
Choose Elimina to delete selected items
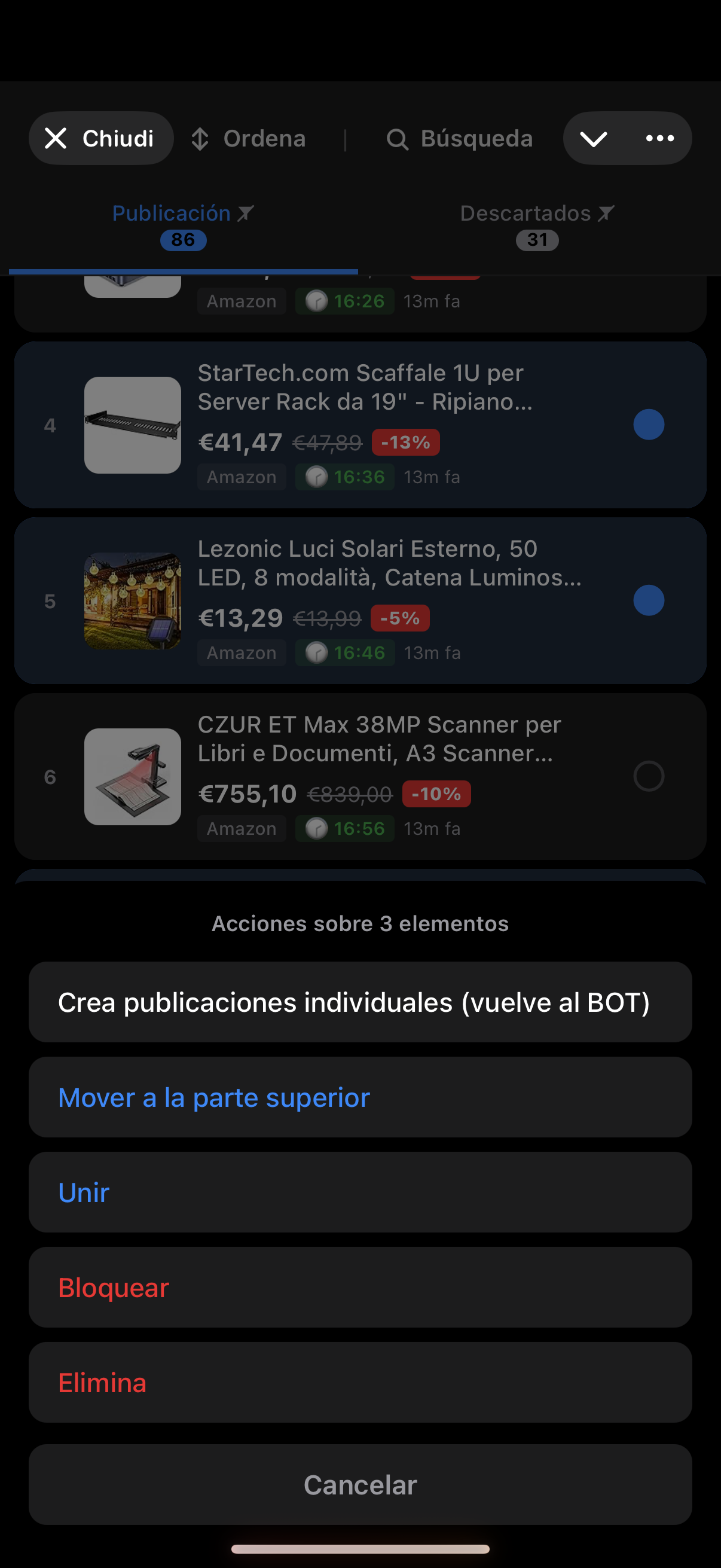[x=360, y=1382]
